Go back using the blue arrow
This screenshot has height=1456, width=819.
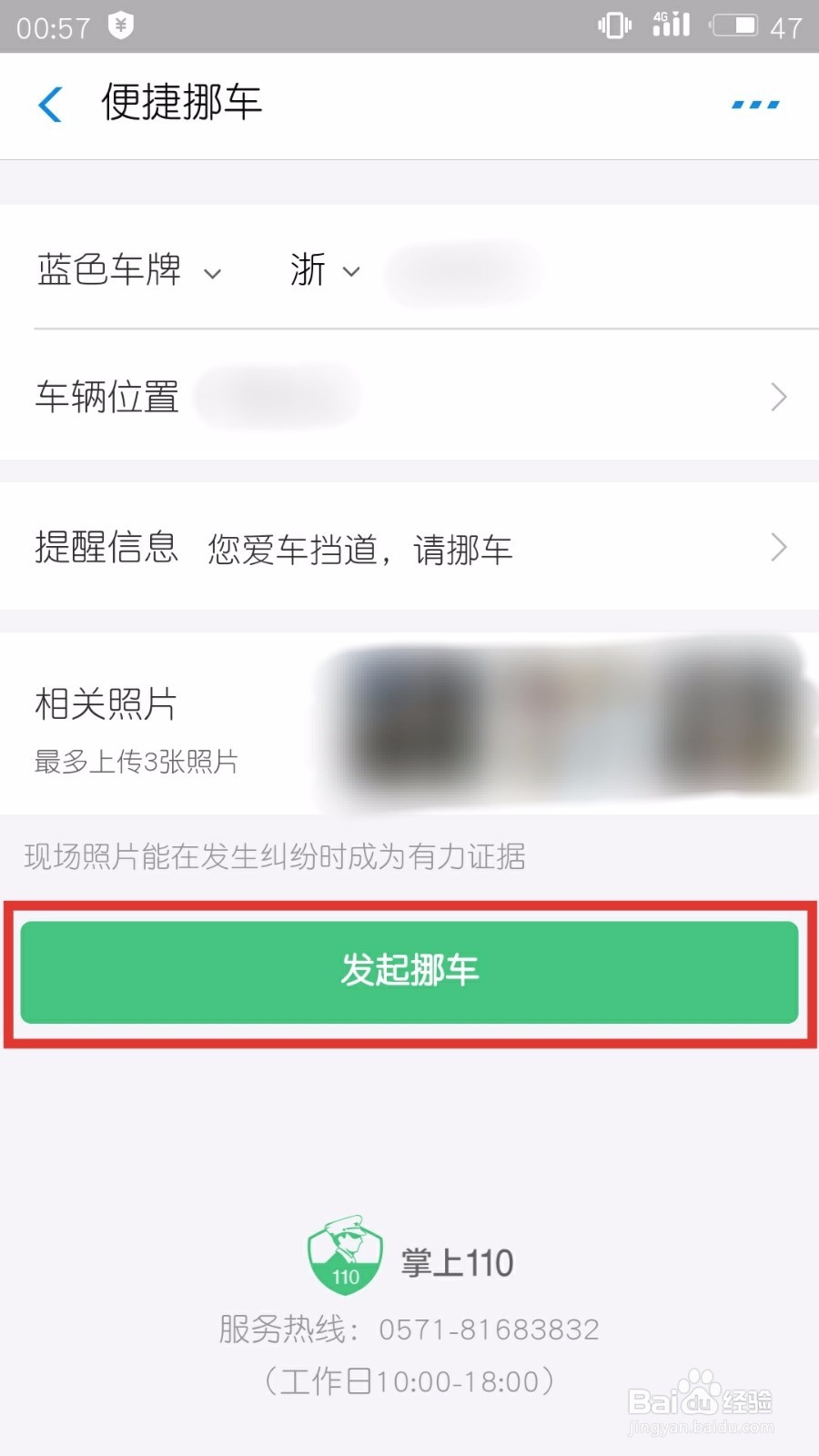click(x=51, y=104)
